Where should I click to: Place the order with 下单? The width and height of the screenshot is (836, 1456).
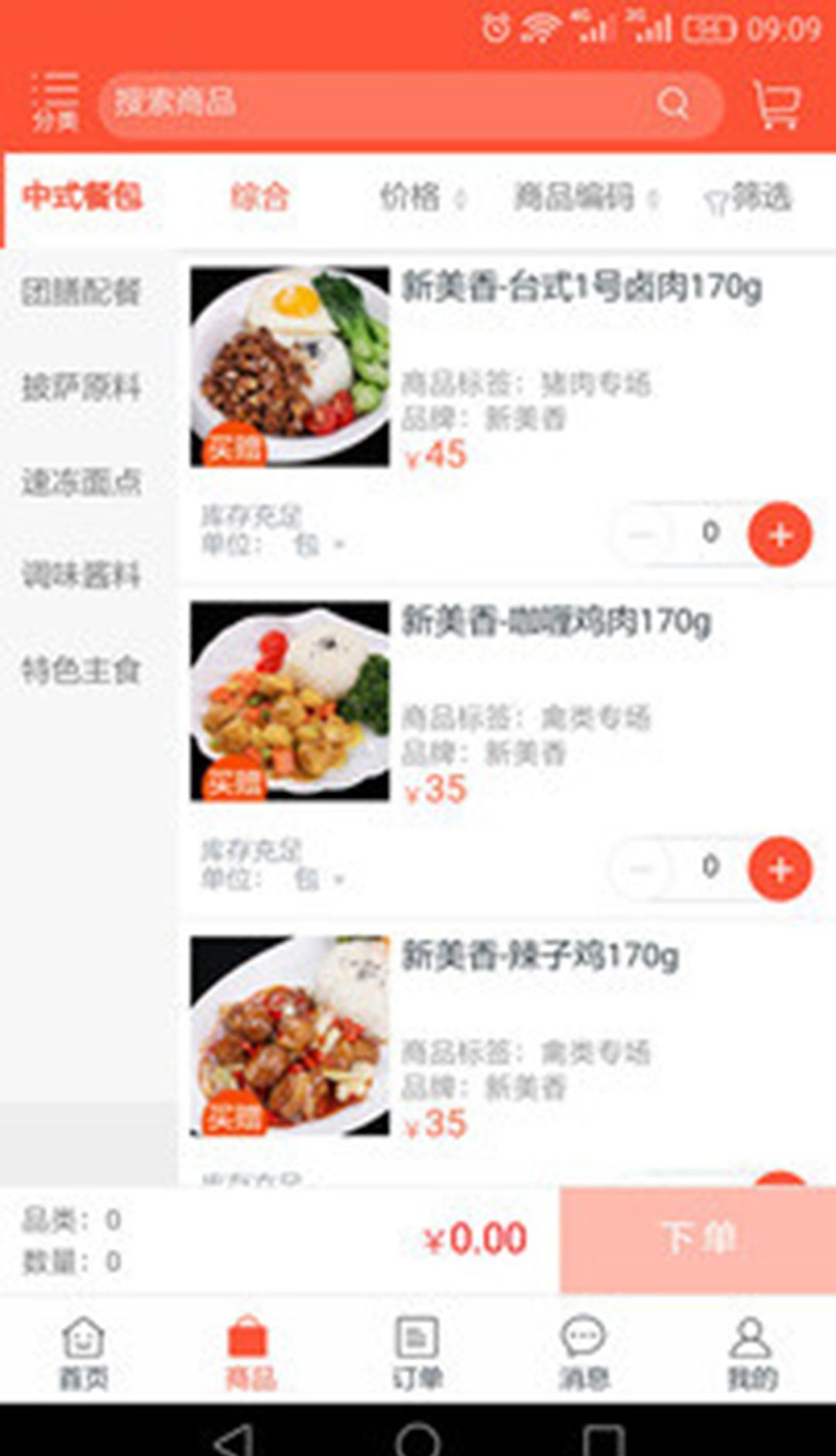pos(697,1239)
